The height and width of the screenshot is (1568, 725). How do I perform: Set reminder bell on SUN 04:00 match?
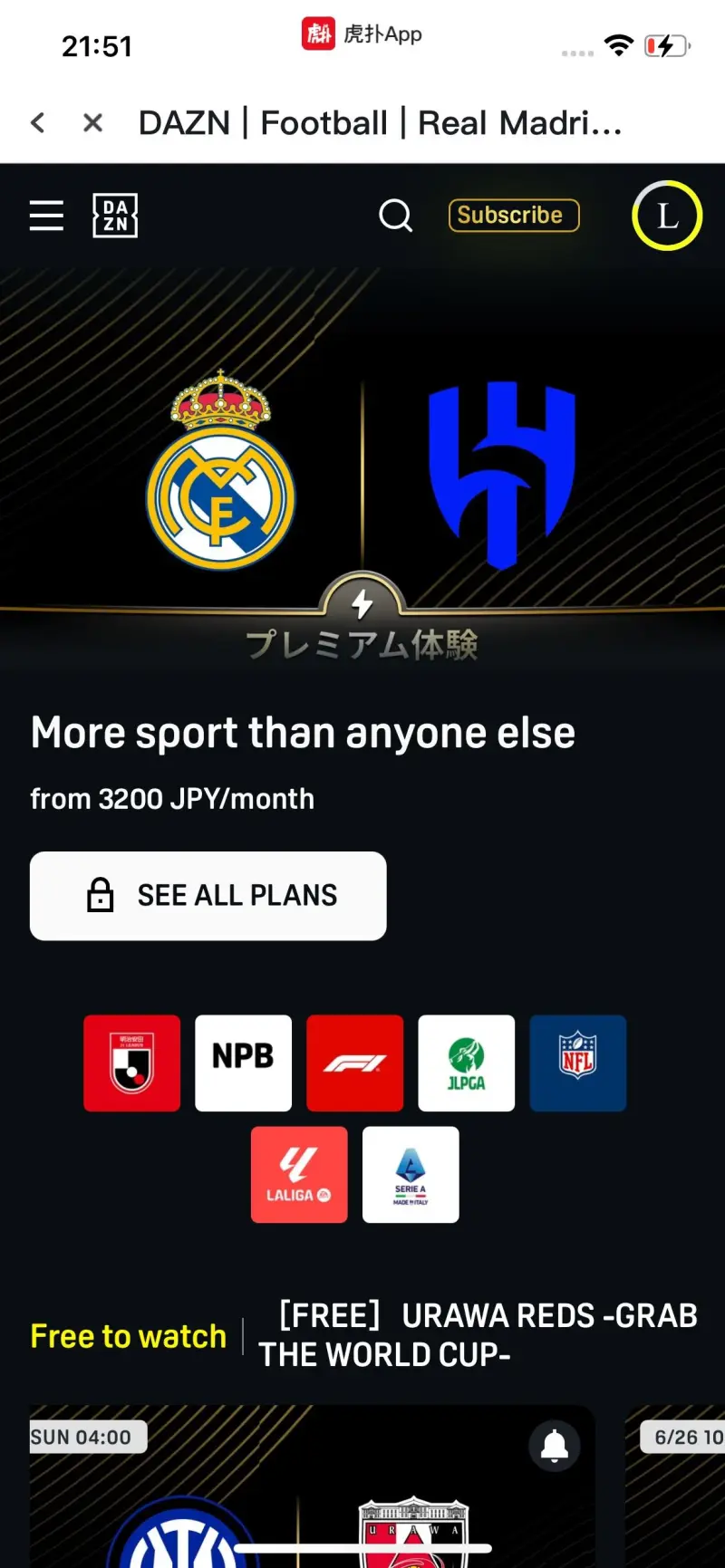[x=554, y=1447]
